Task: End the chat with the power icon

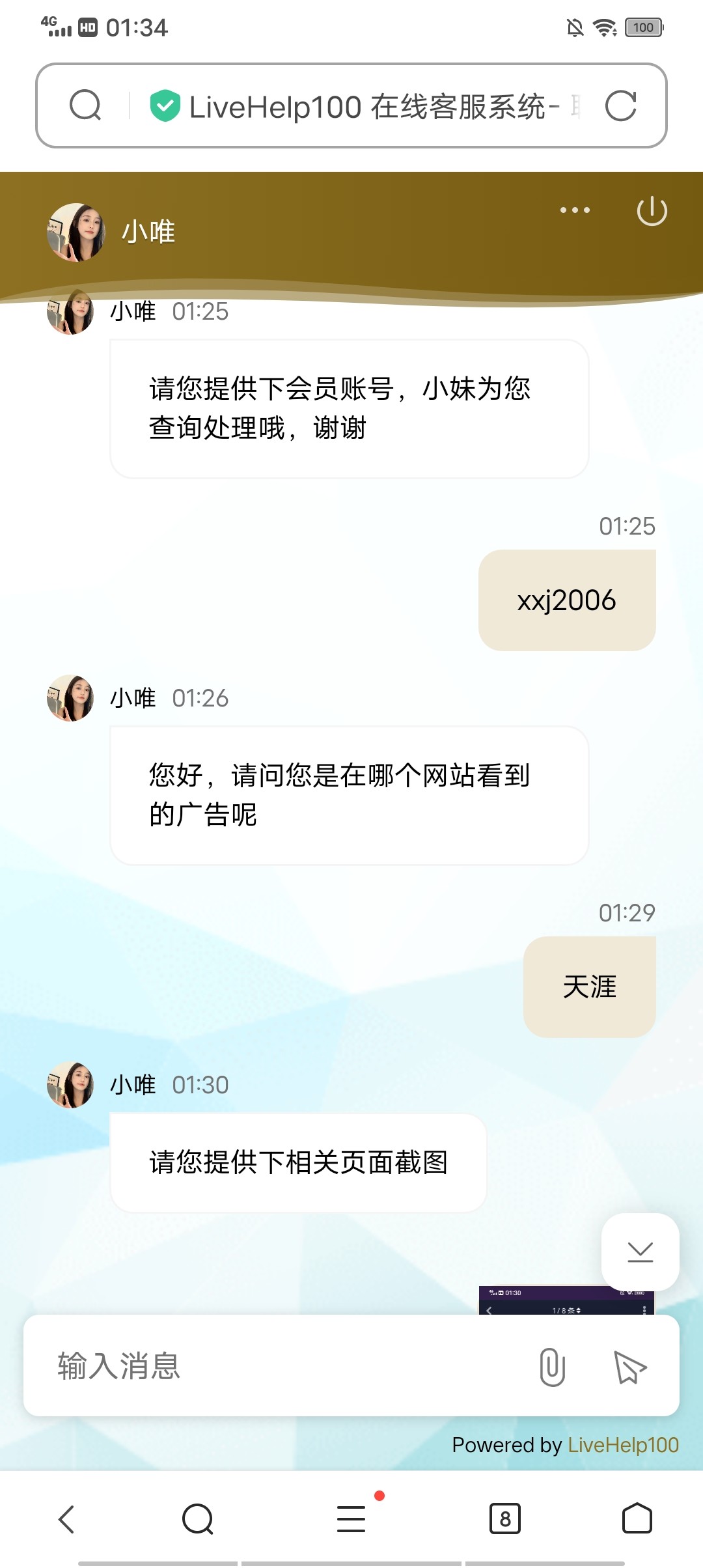Action: coord(652,211)
